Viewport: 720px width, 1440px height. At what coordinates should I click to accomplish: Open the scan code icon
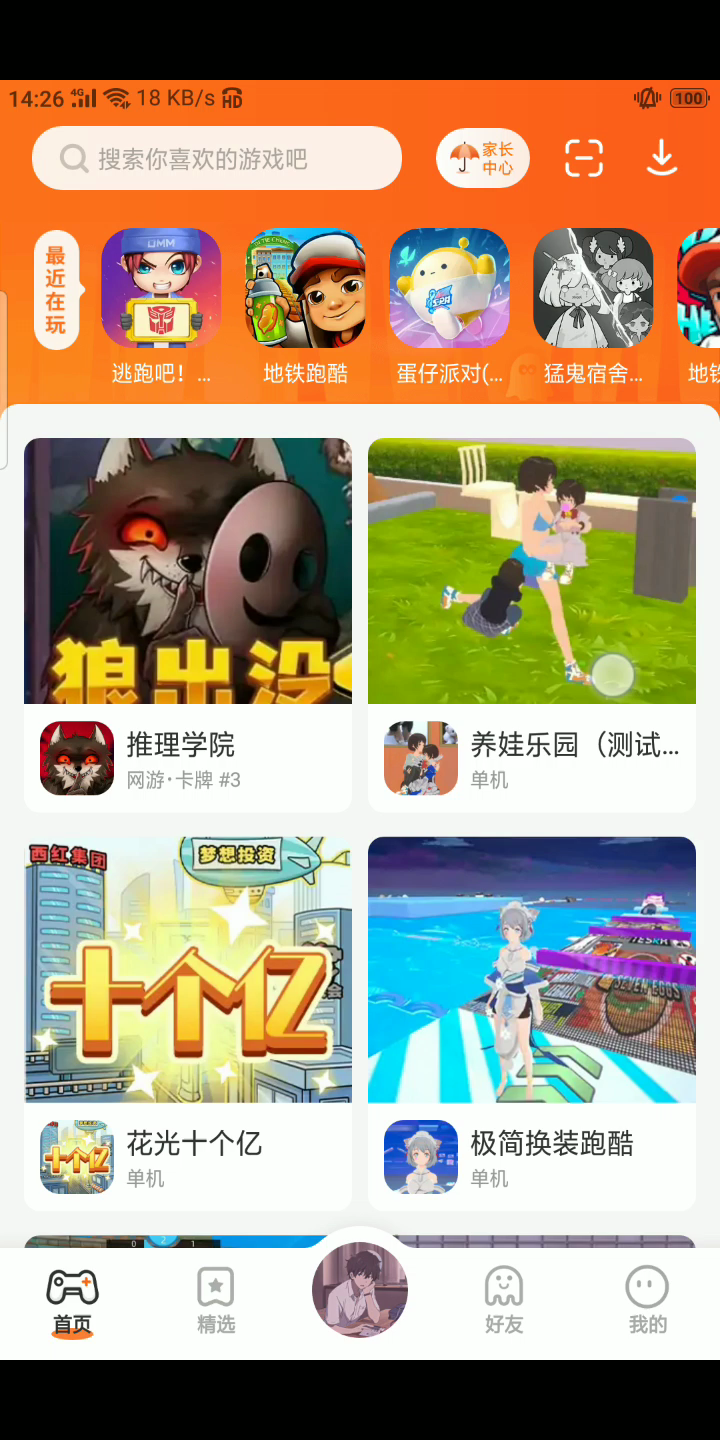[x=584, y=158]
